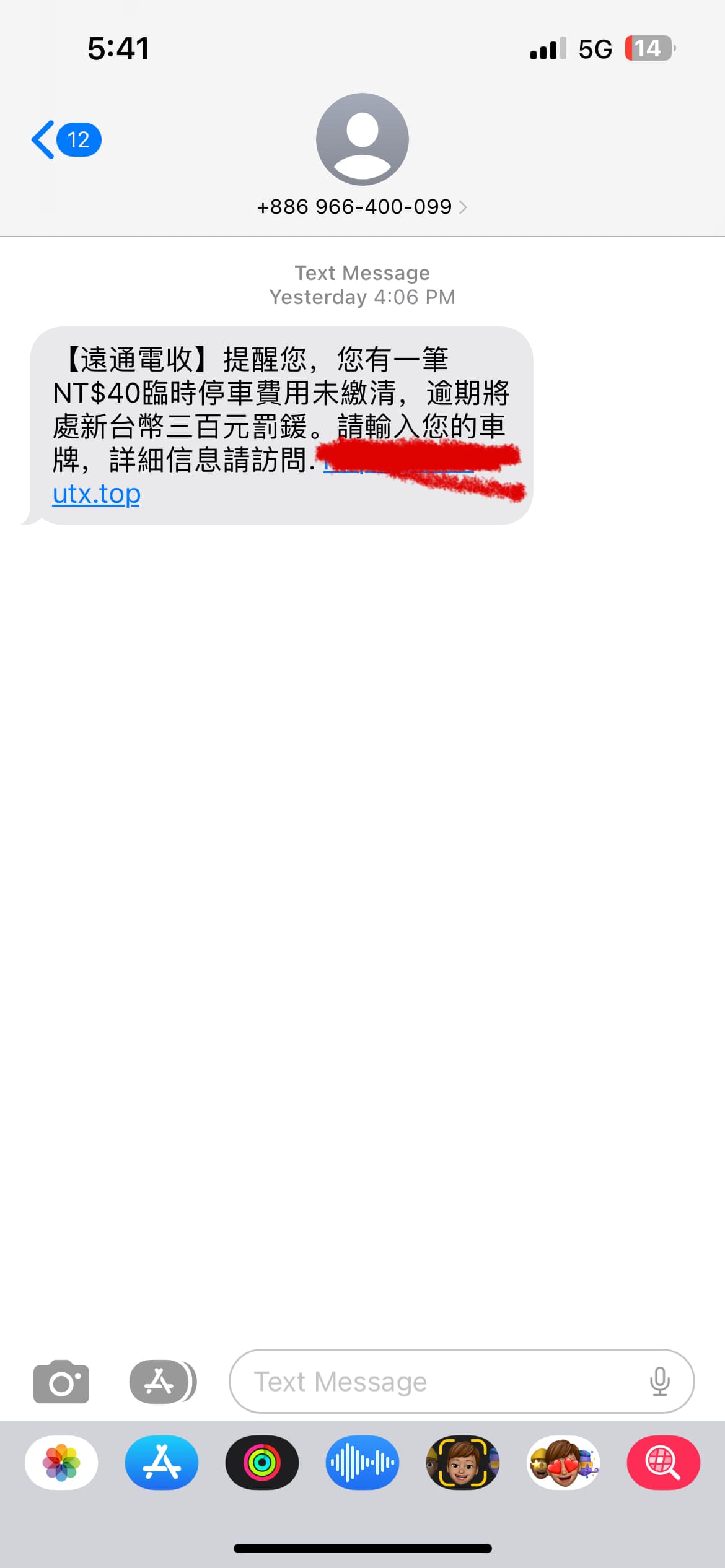Open the utx.top link in the message
The width and height of the screenshot is (725, 1568).
(x=97, y=494)
